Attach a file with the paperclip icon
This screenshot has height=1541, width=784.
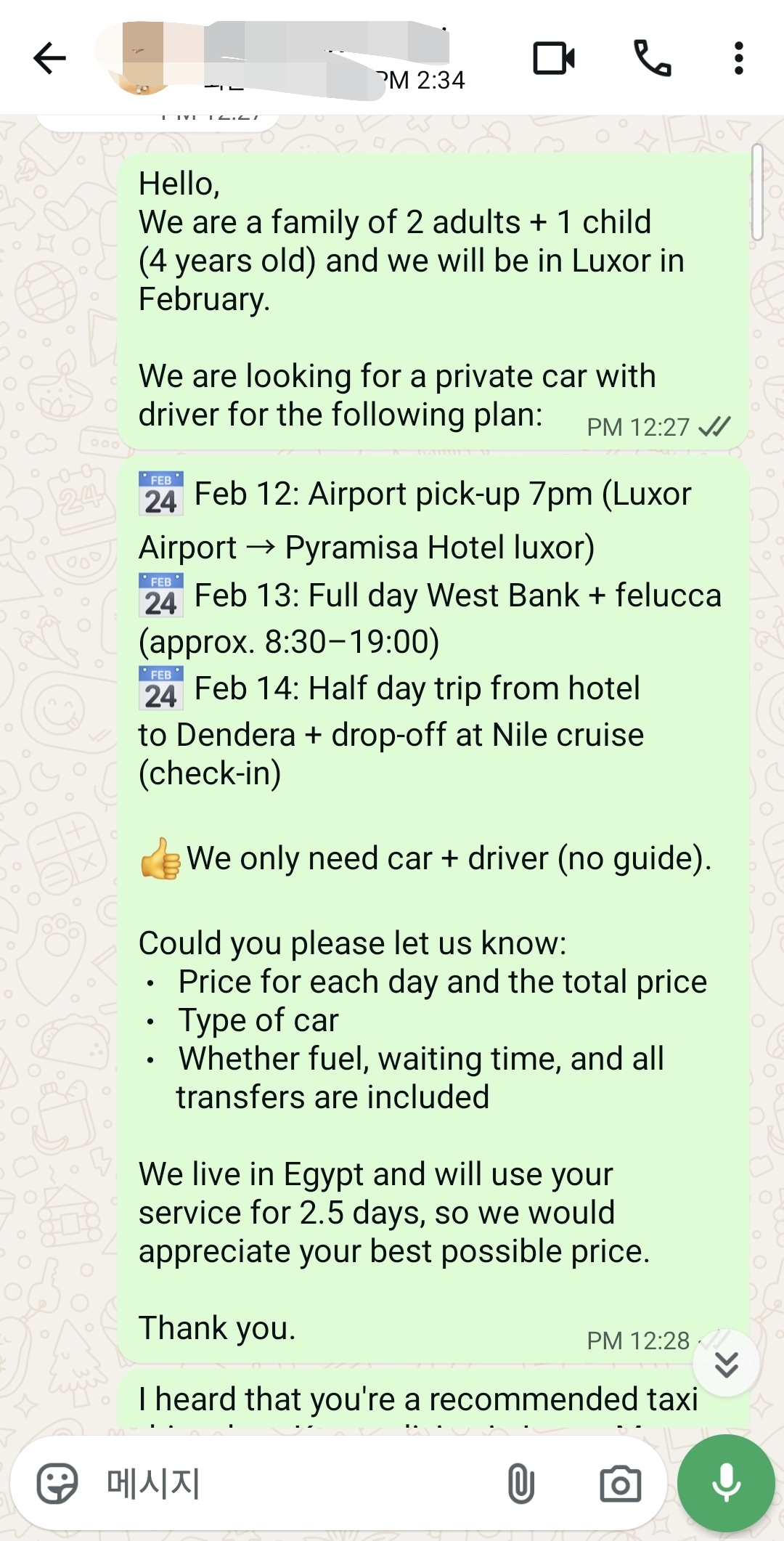520,1484
